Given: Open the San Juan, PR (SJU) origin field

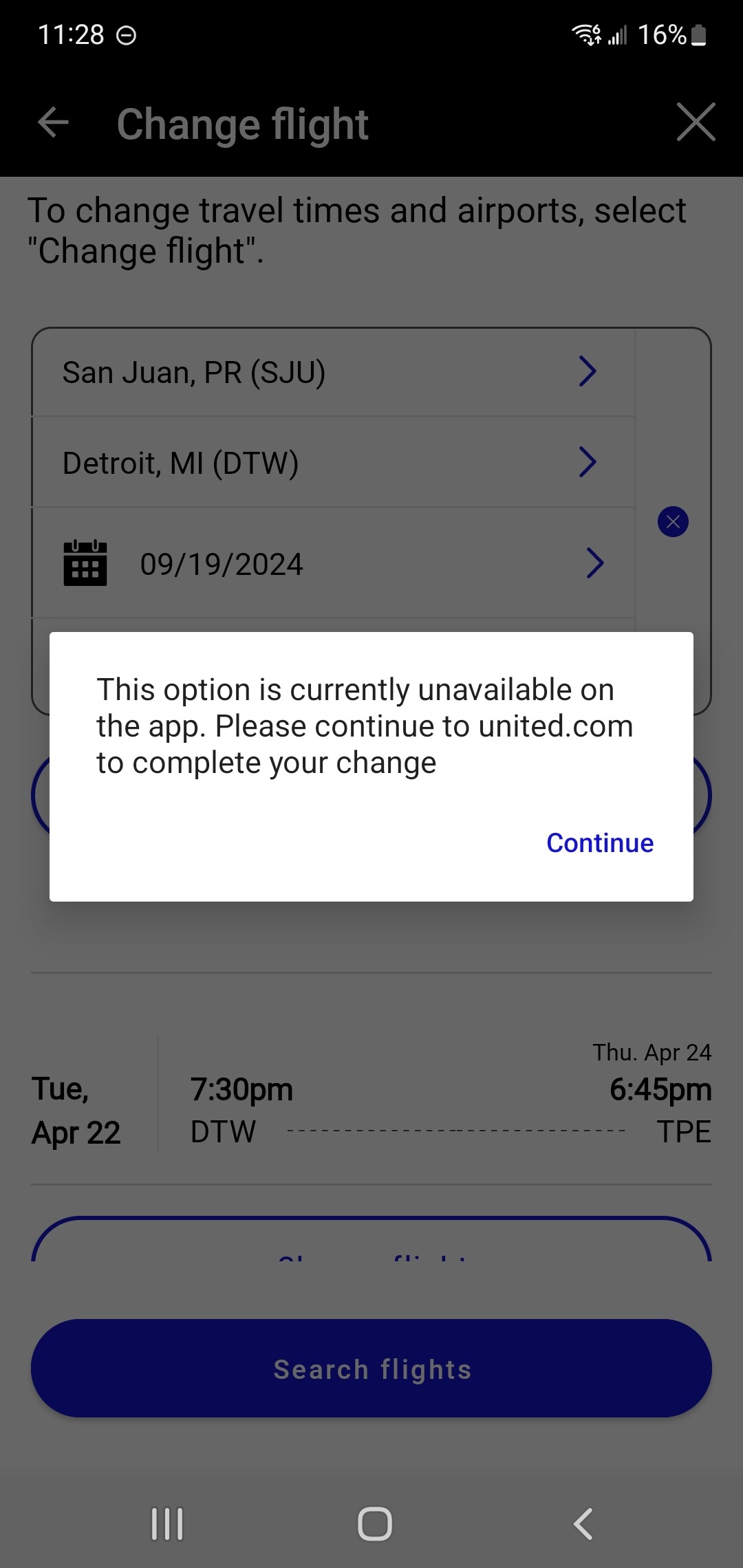Looking at the screenshot, I should (334, 372).
